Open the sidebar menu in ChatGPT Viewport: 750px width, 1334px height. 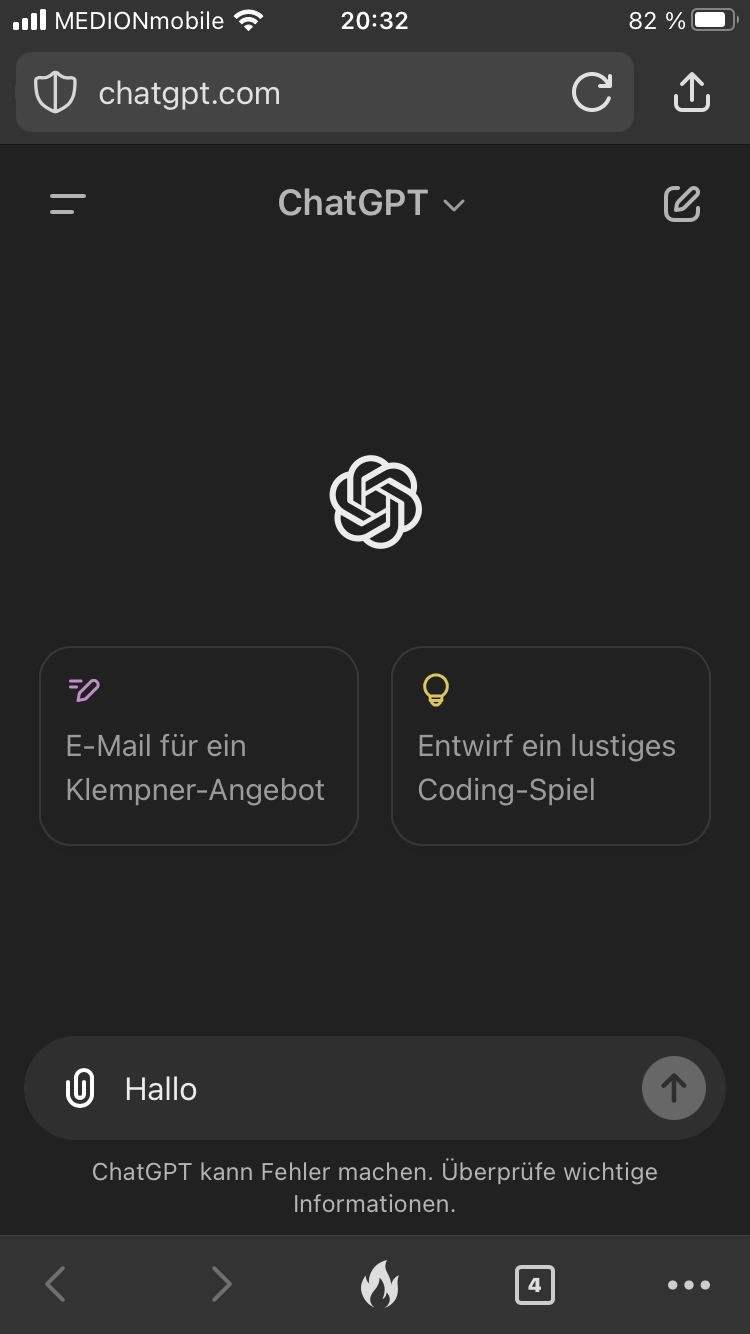66,203
